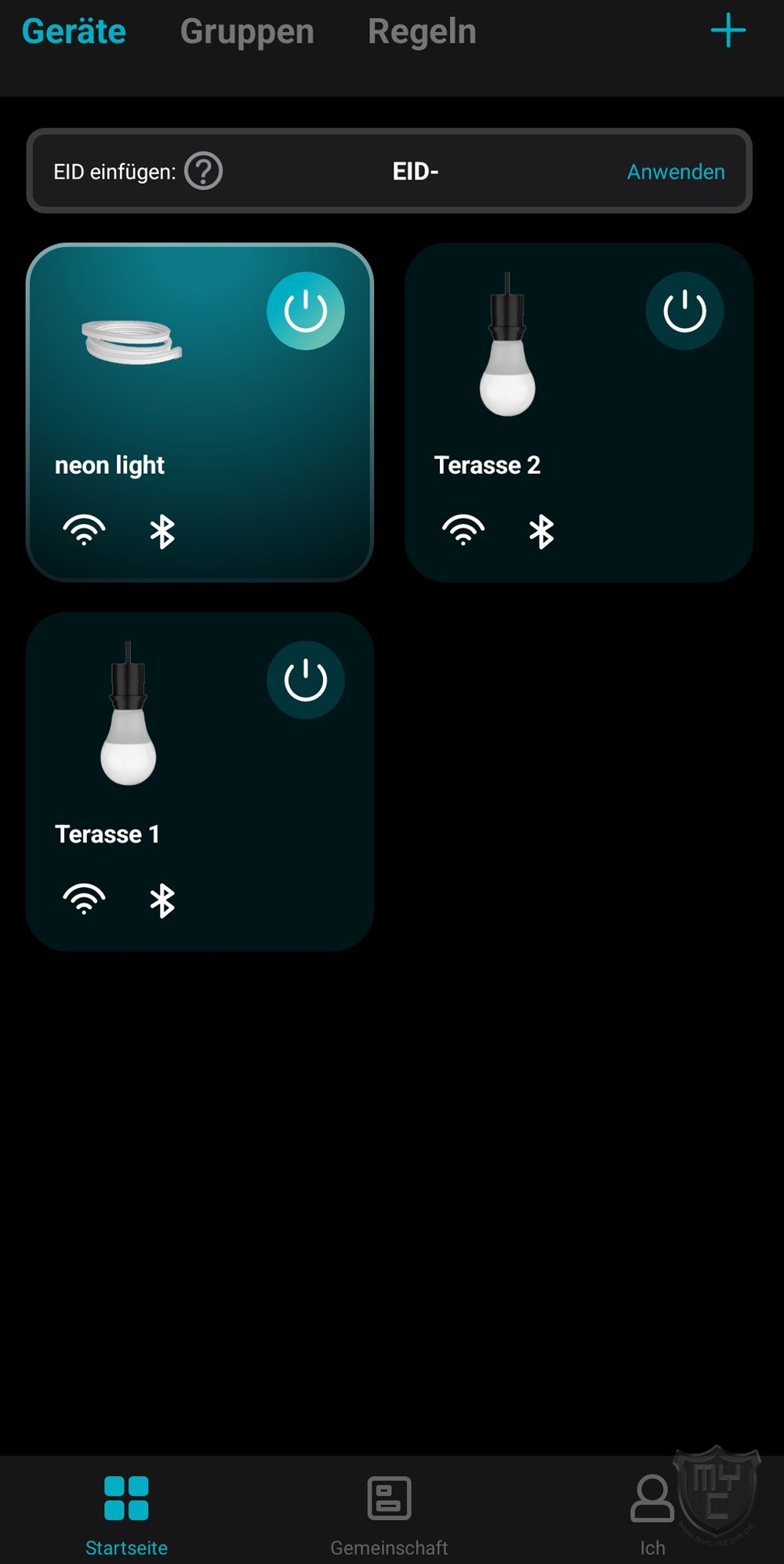Switch to the Gruppen tab

(247, 32)
